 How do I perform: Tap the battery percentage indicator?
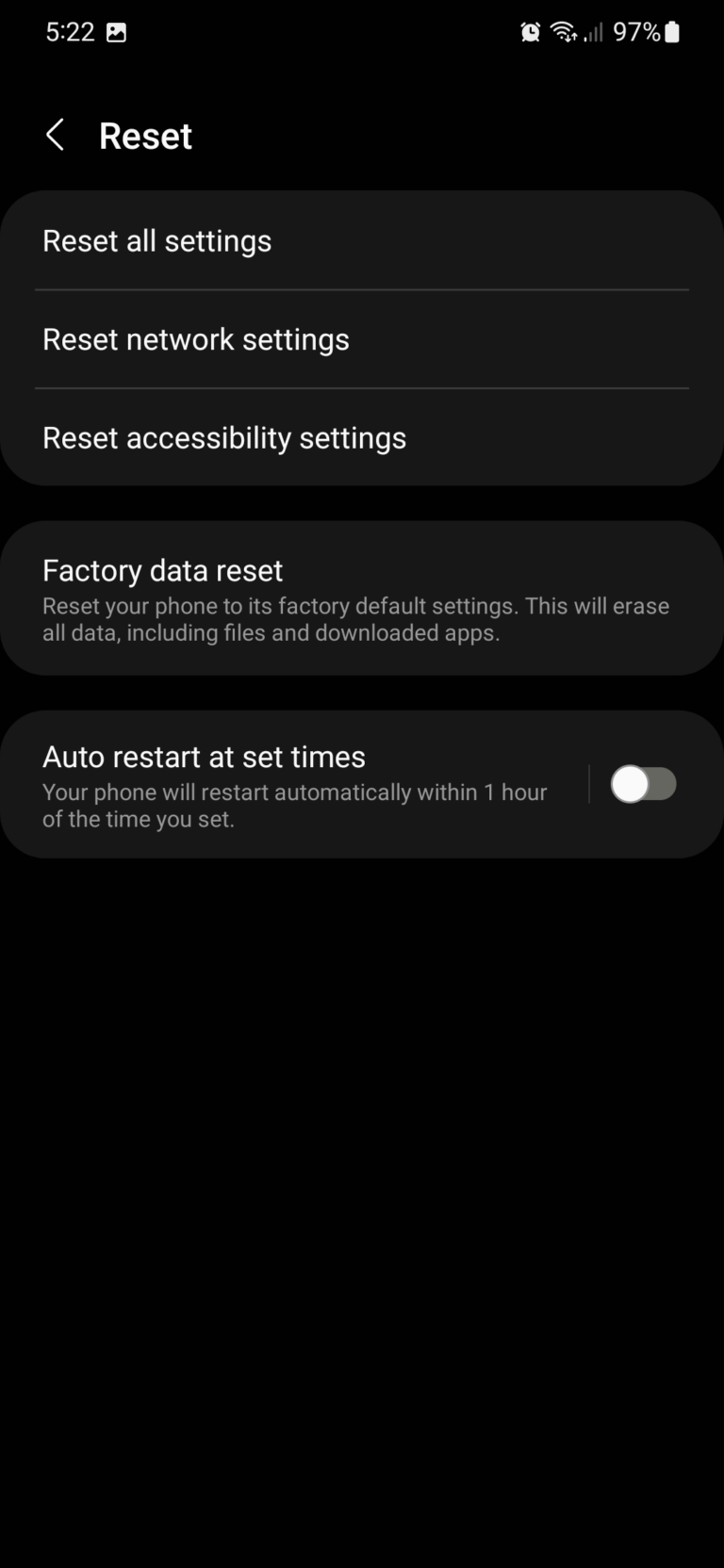[635, 31]
